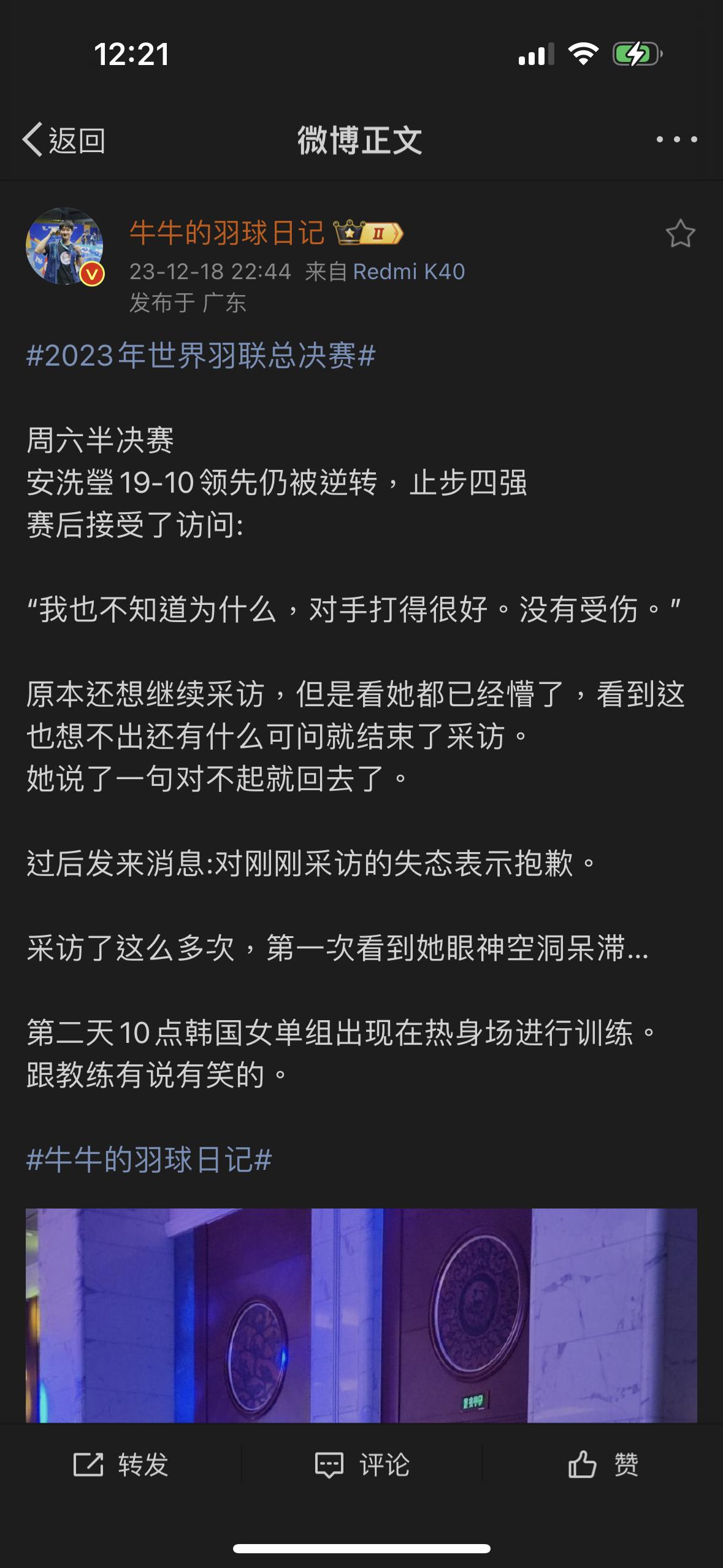
Task: Open the three-dot overflow menu
Action: point(676,140)
